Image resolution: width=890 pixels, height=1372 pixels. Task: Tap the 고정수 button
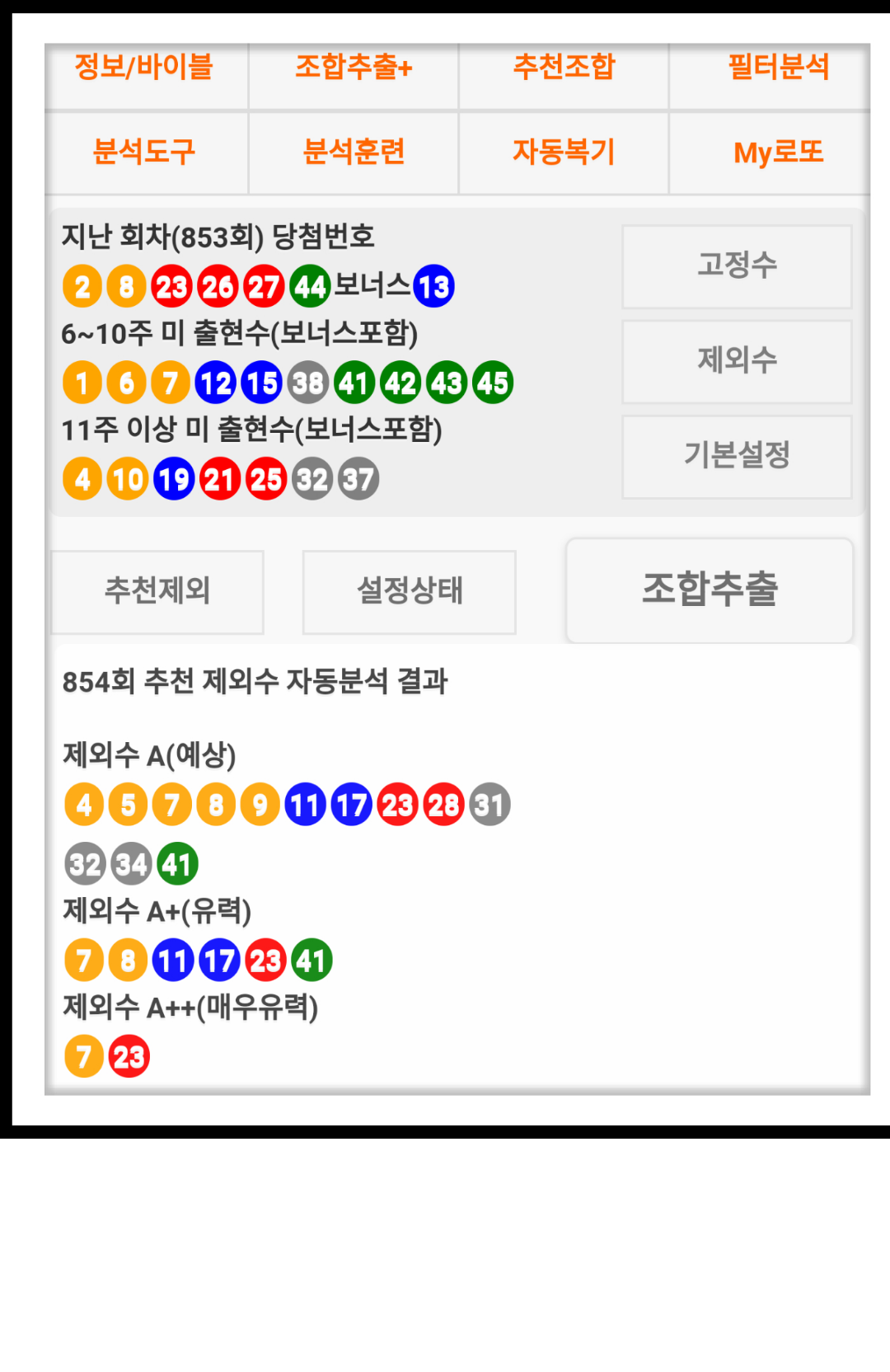[x=737, y=265]
